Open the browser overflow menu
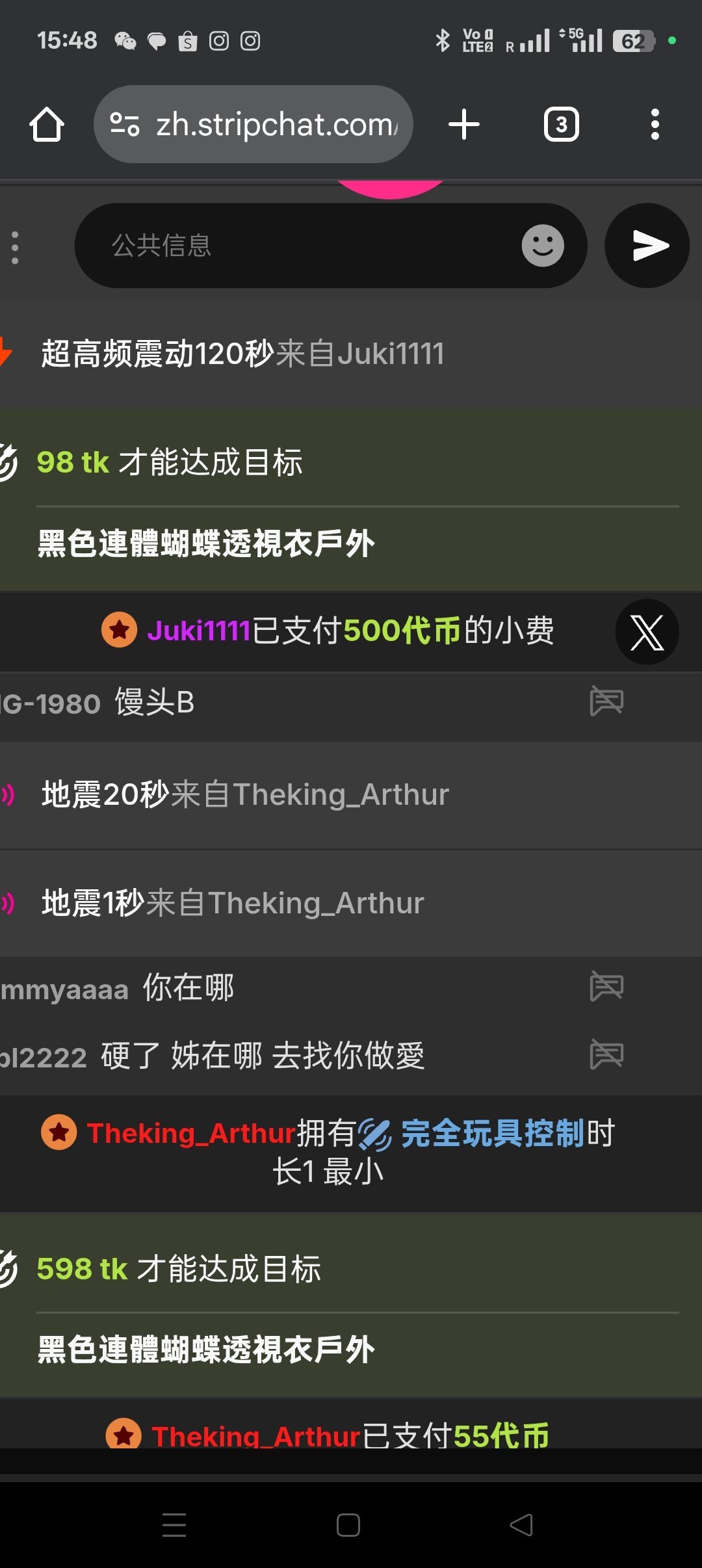The width and height of the screenshot is (702, 1568). pyautogui.click(x=655, y=124)
